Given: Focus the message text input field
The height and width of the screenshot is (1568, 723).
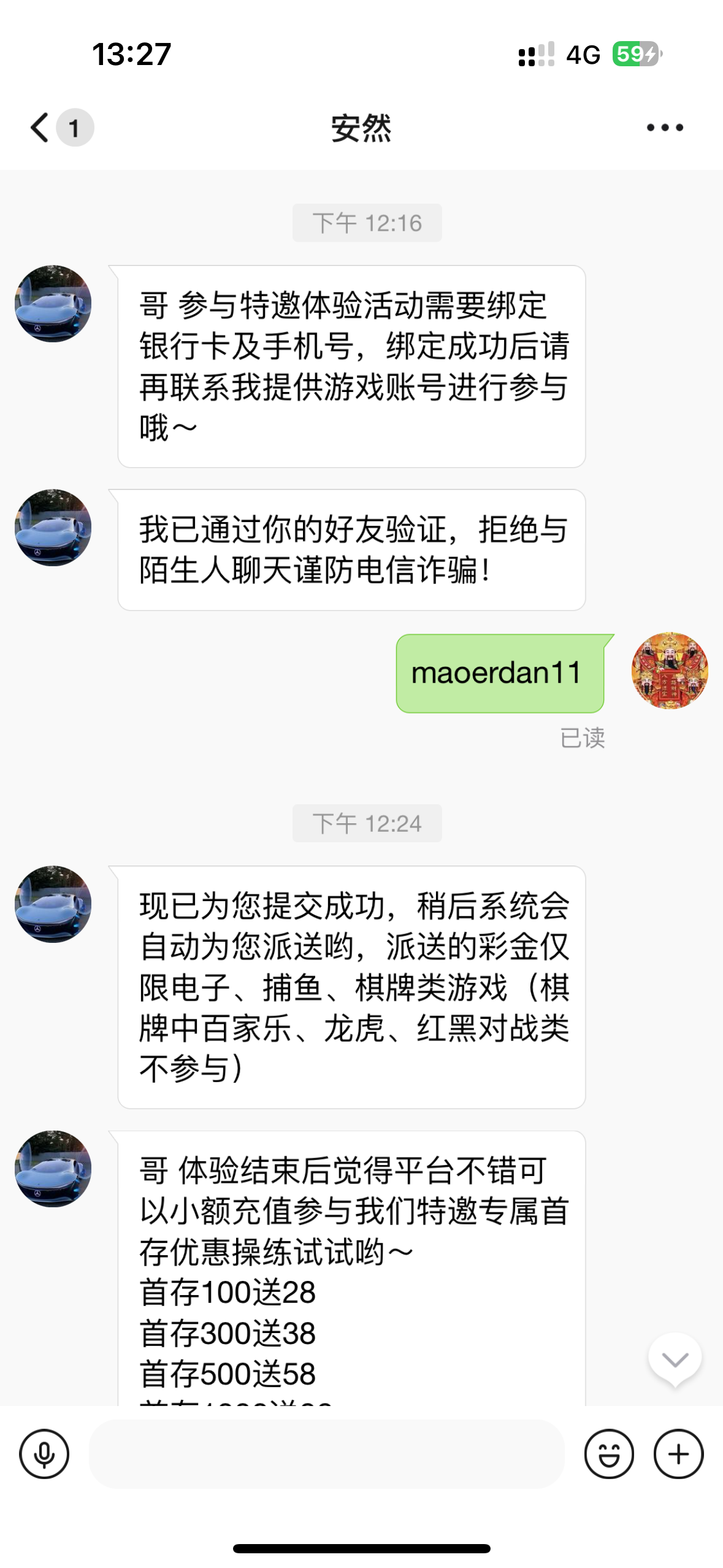Looking at the screenshot, I should pos(326,1454).
